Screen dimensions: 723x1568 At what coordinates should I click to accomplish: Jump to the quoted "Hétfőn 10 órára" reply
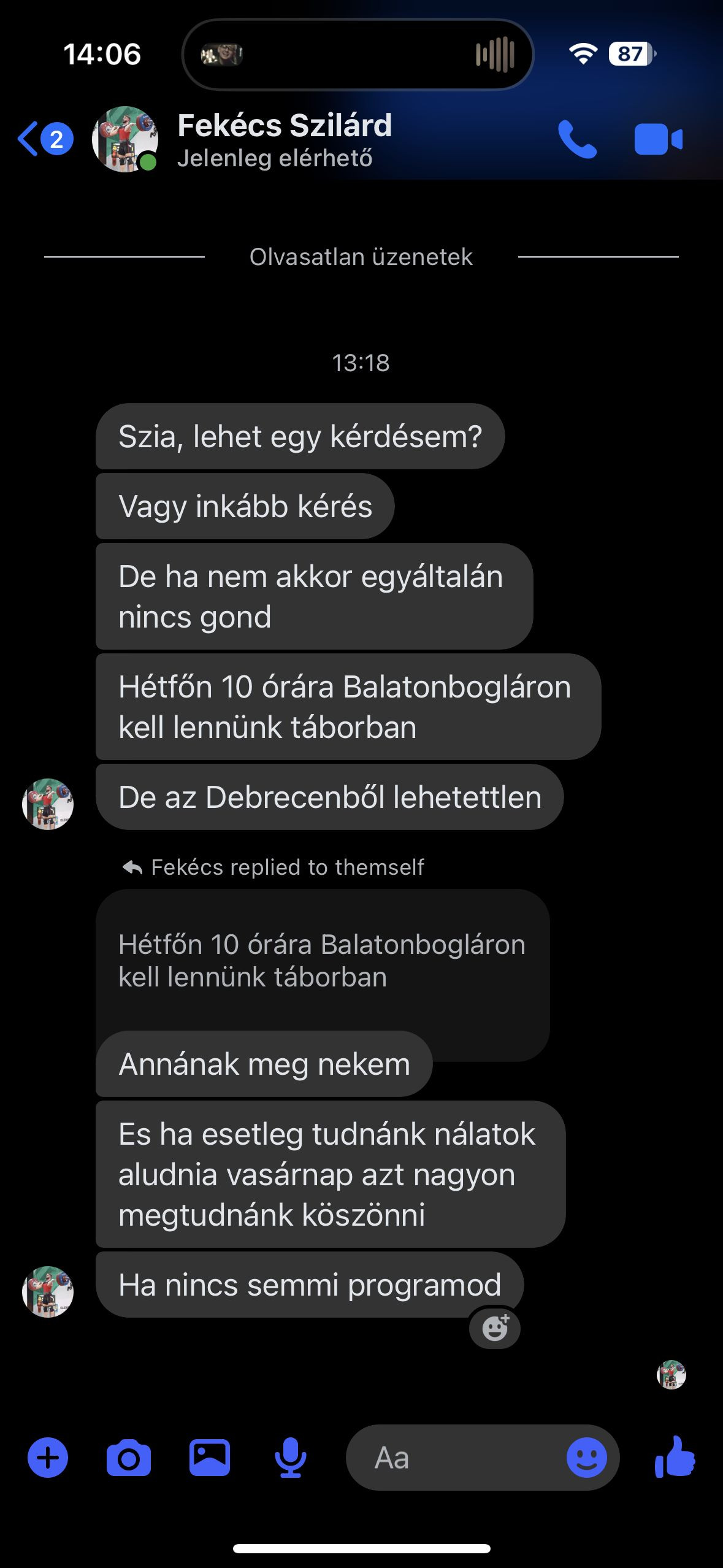click(x=322, y=961)
